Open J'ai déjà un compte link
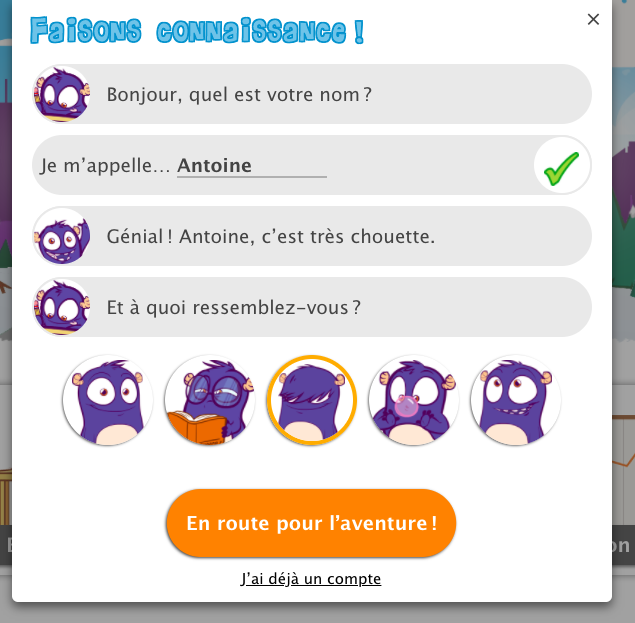 pos(311,579)
